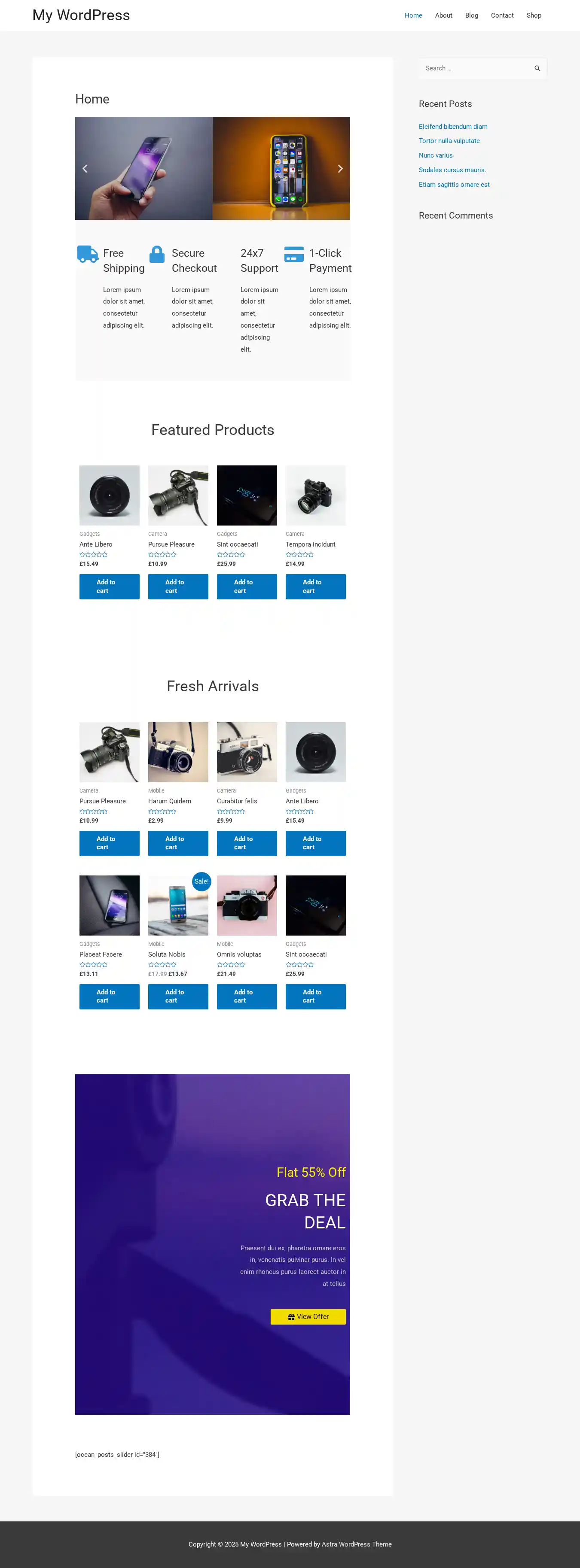
Task: Open the Nunc varius post
Action: 435,155
